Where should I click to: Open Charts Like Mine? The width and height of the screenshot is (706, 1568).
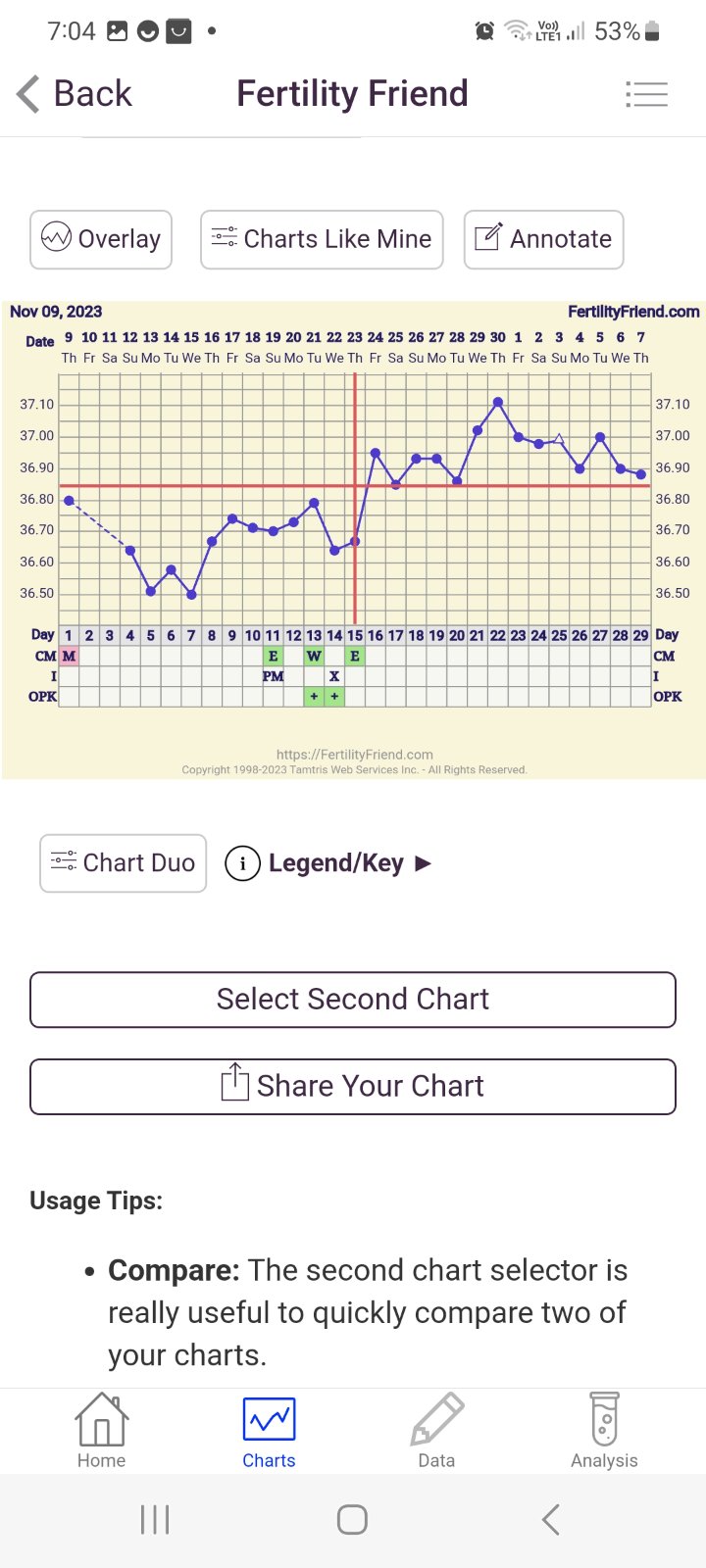[322, 239]
